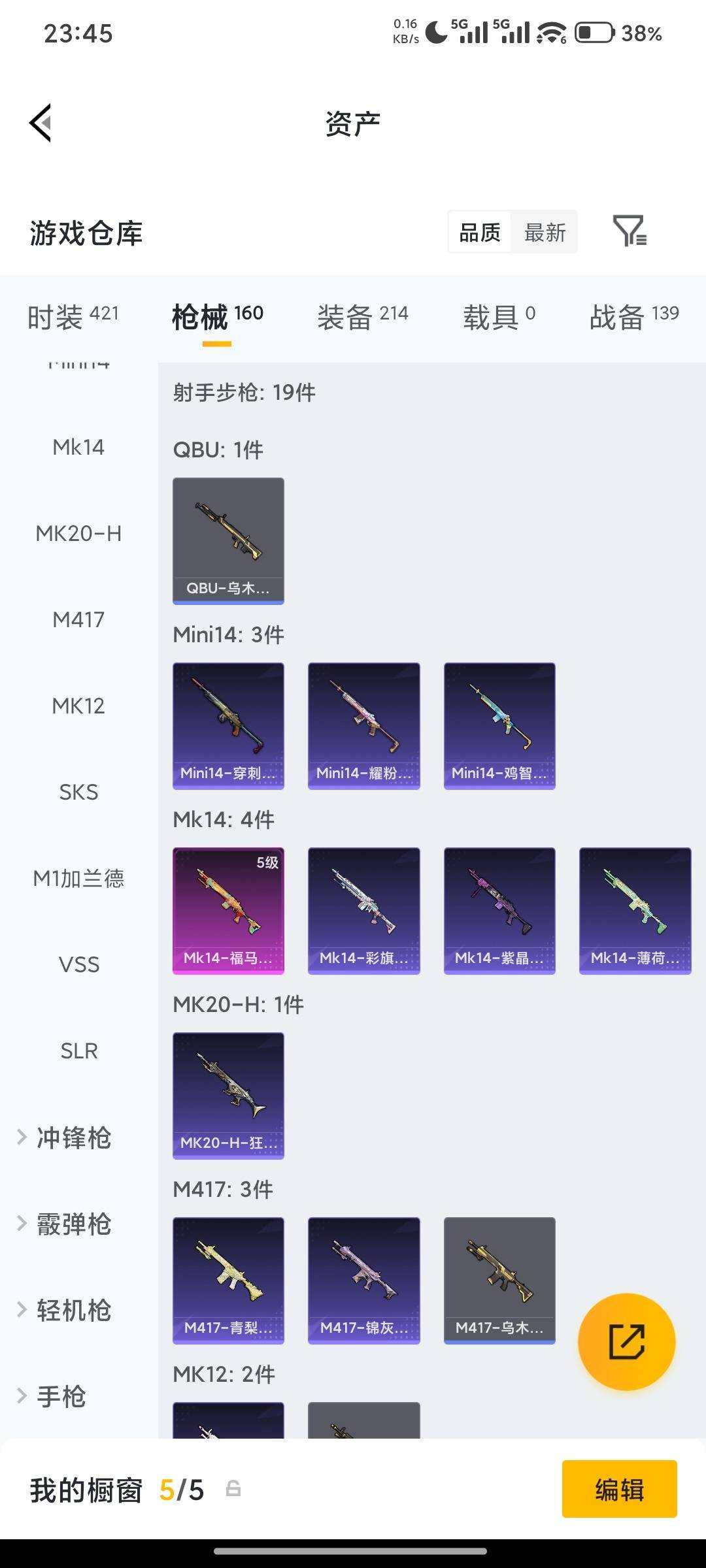Tap the 编辑 button for 我的橱窗
The height and width of the screenshot is (1568, 706).
point(619,1490)
